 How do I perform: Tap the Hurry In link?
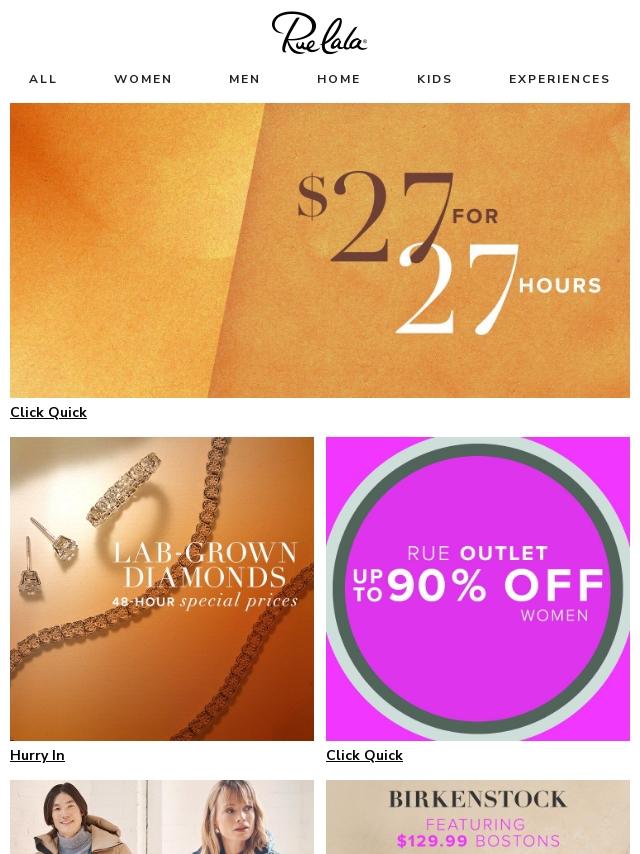(37, 755)
